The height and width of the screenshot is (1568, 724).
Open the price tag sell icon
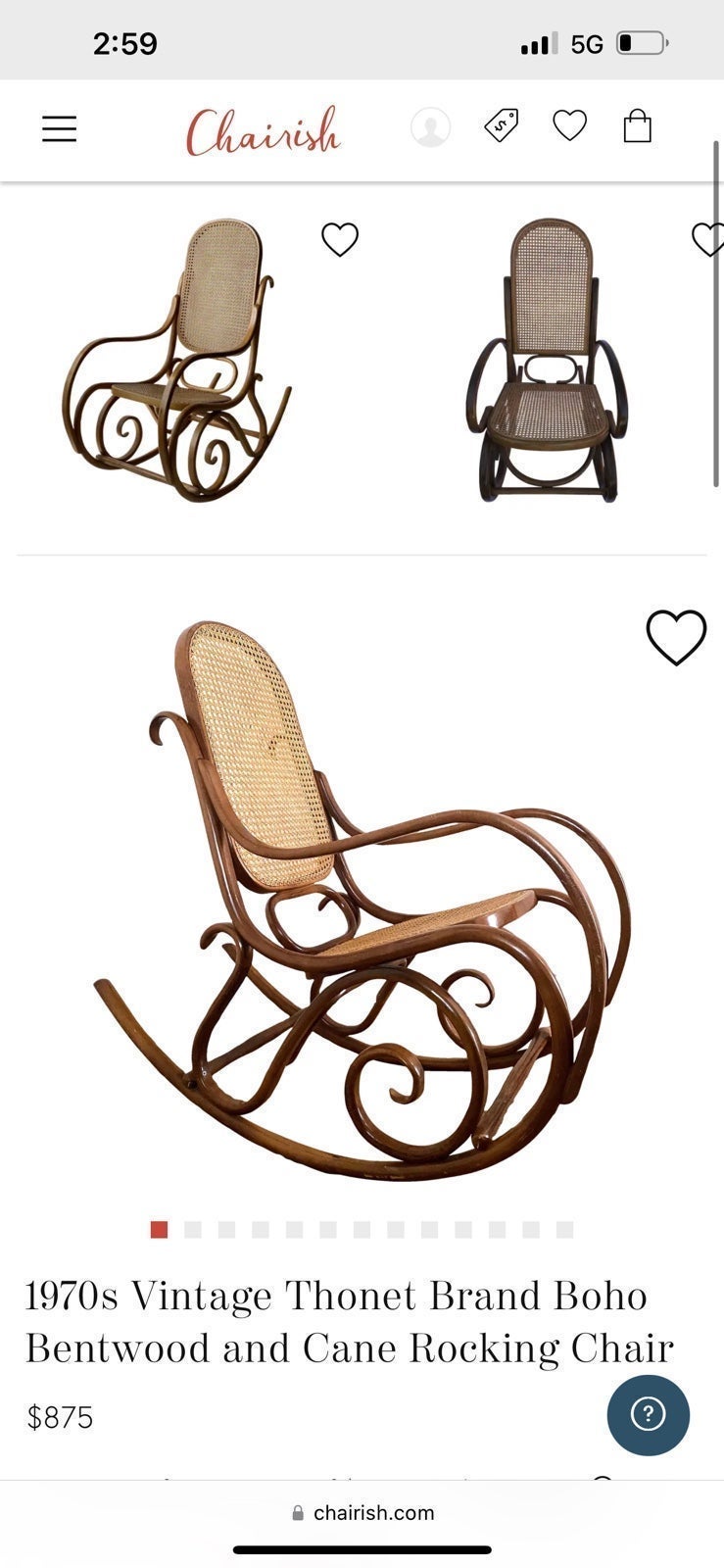[502, 126]
